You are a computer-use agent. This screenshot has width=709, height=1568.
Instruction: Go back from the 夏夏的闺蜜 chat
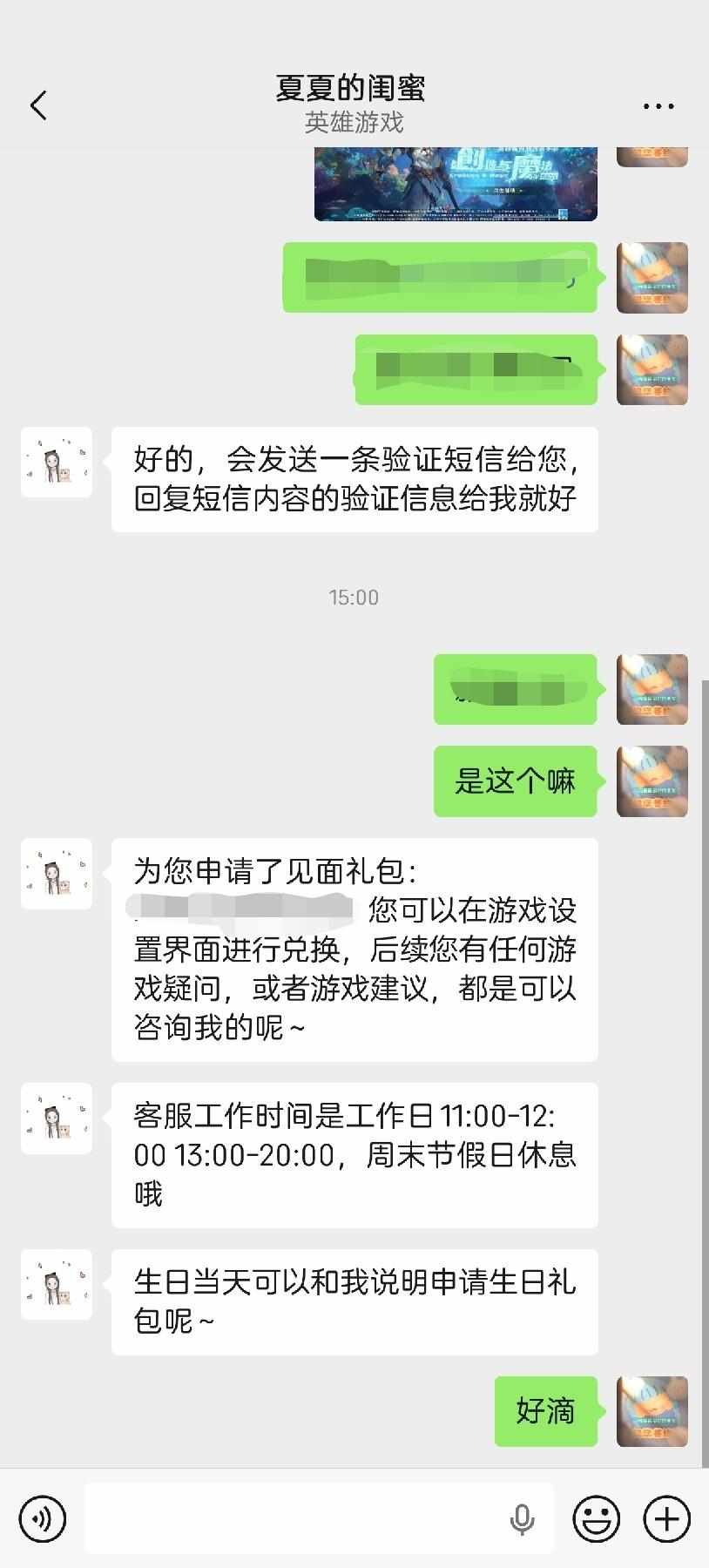[38, 106]
